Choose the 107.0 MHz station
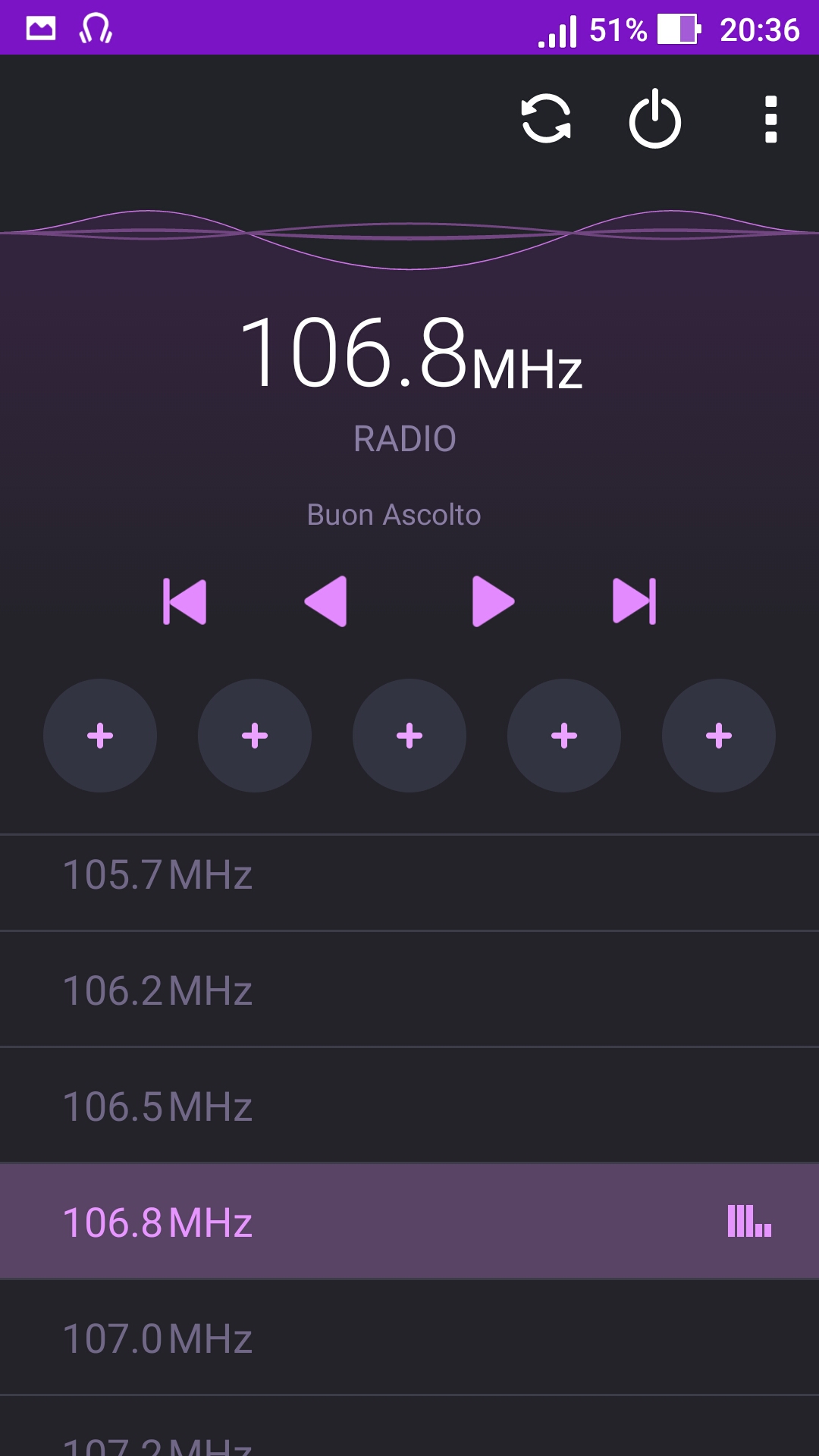The image size is (819, 1456). coord(409,1338)
